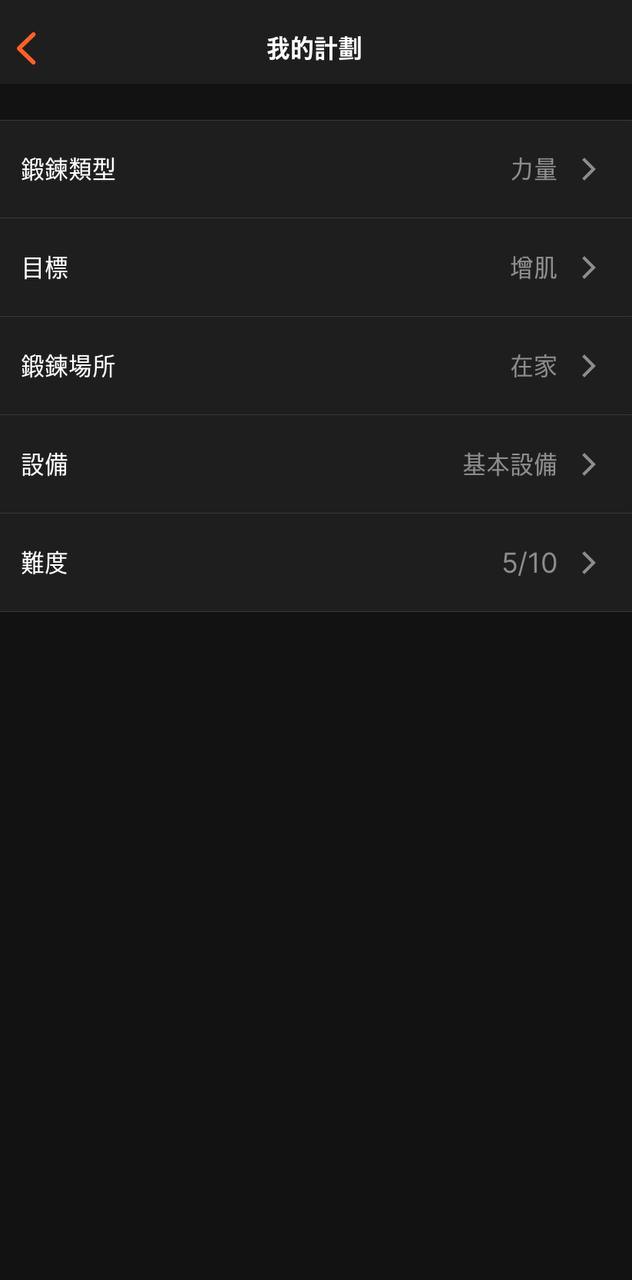632x1280 pixels.
Task: Open the 鍛鍊類型 setting row
Action: pyautogui.click(x=315, y=170)
